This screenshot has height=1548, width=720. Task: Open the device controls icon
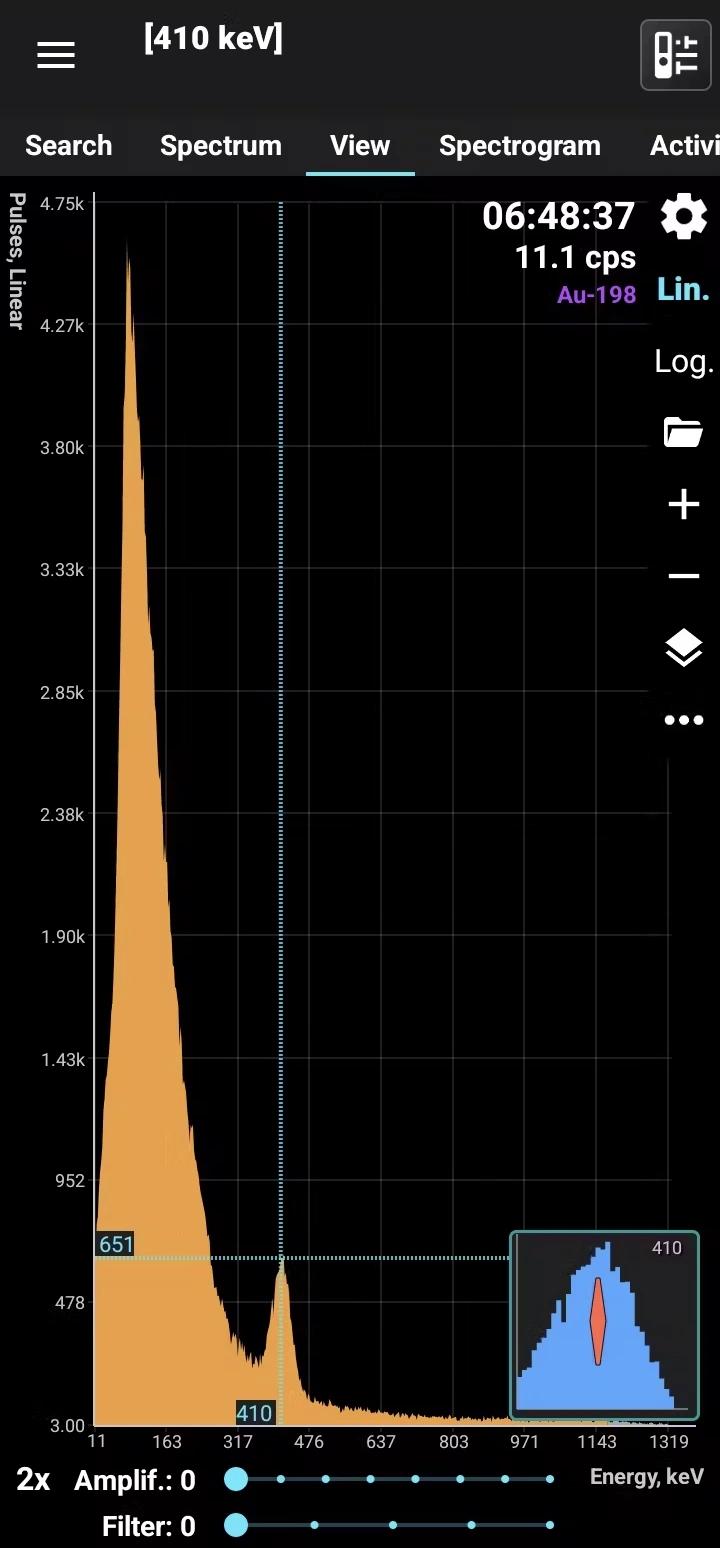pyautogui.click(x=676, y=55)
